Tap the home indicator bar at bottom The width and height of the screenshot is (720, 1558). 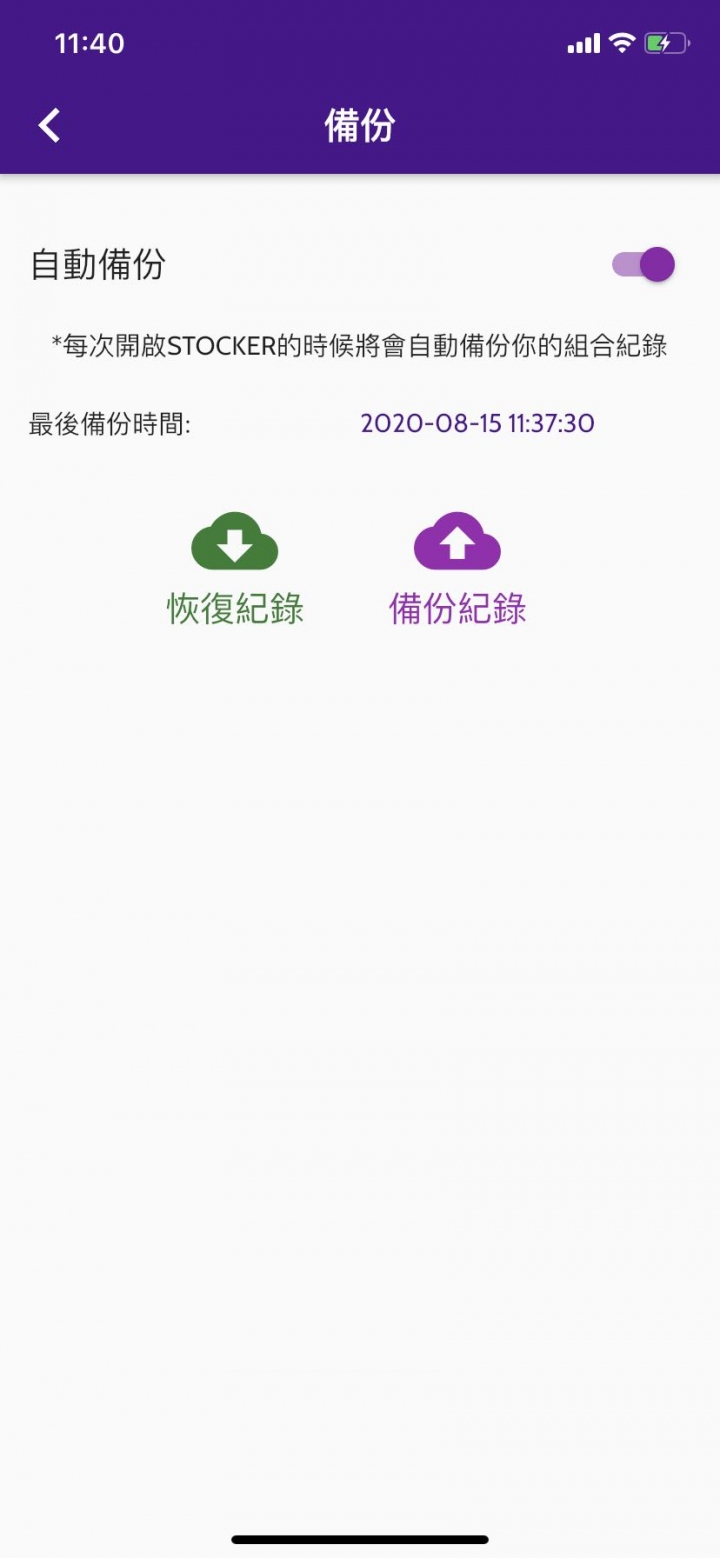pyautogui.click(x=360, y=1540)
